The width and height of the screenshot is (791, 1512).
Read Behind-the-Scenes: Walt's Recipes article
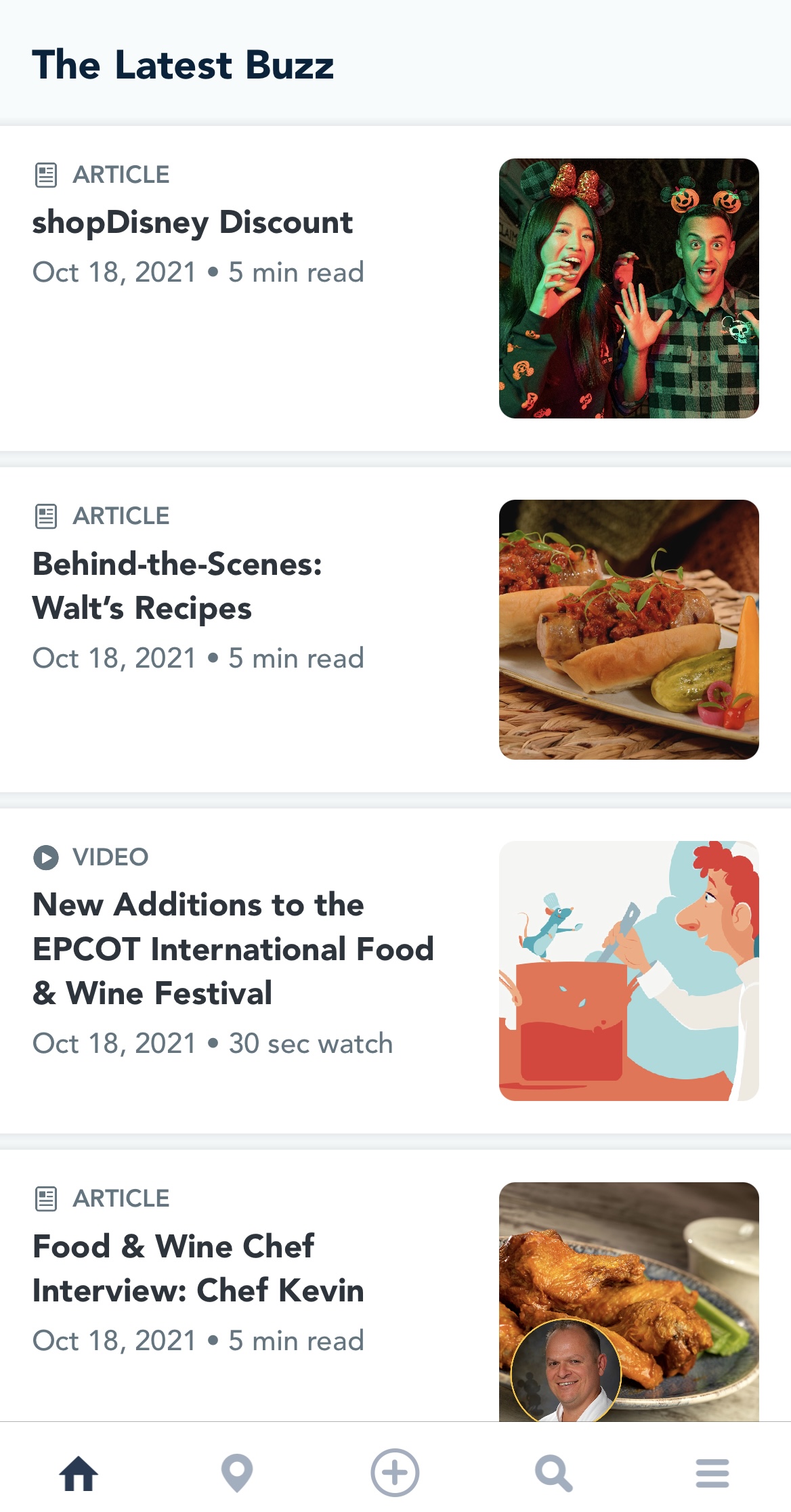click(177, 586)
